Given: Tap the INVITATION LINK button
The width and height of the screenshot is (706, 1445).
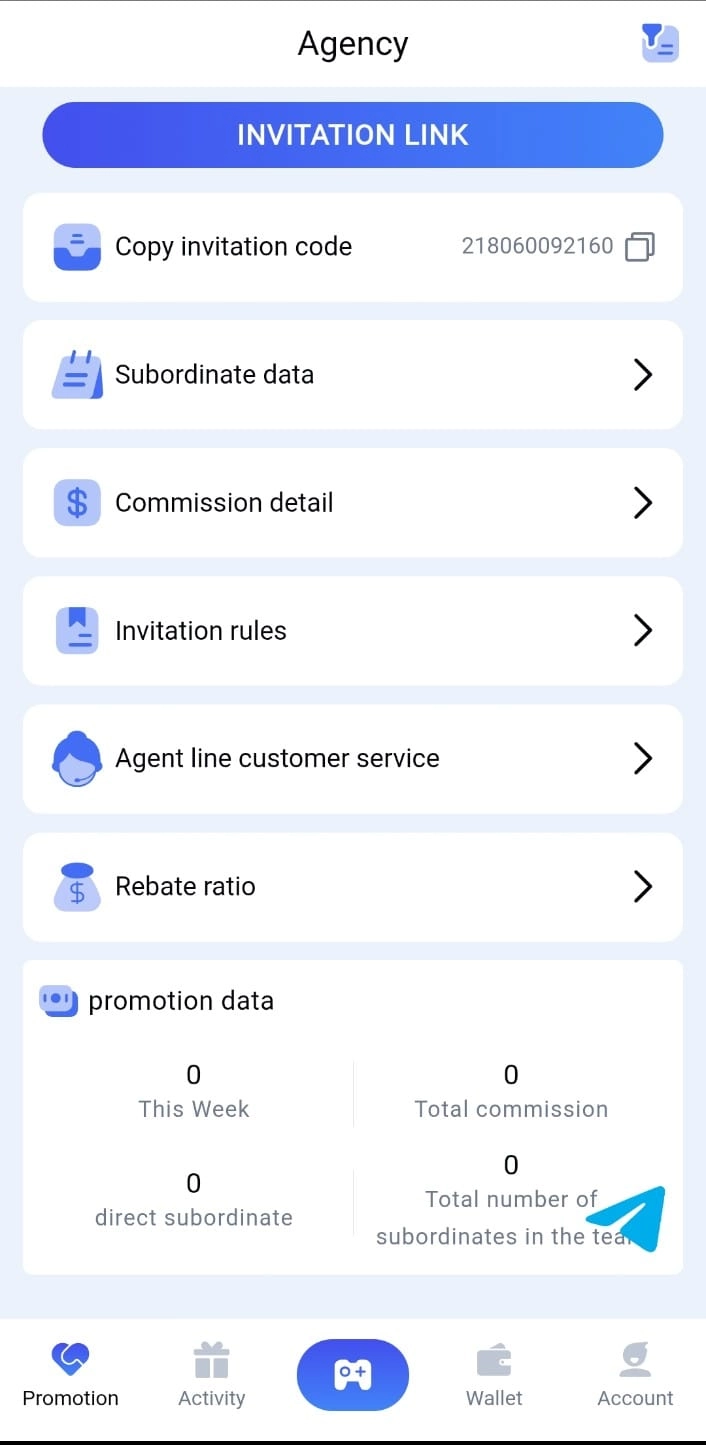Looking at the screenshot, I should pos(352,135).
